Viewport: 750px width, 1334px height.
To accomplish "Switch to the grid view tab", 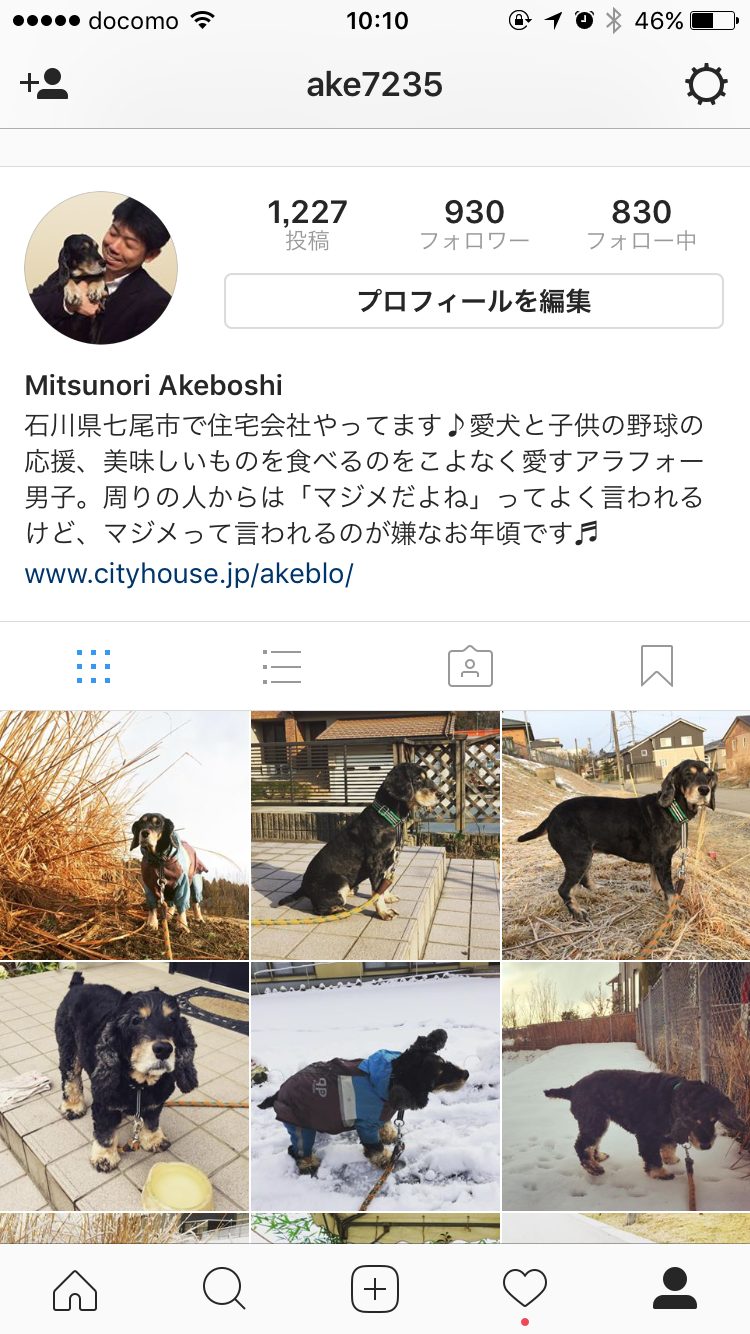I will 93,666.
